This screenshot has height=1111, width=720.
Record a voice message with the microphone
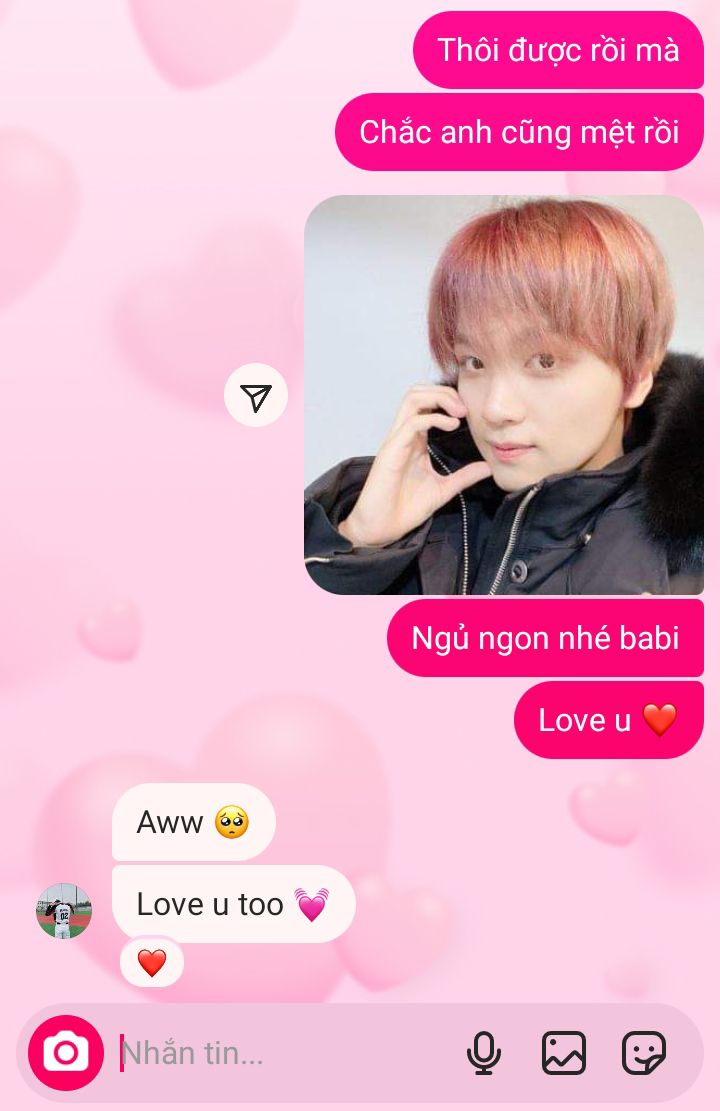pyautogui.click(x=484, y=1053)
